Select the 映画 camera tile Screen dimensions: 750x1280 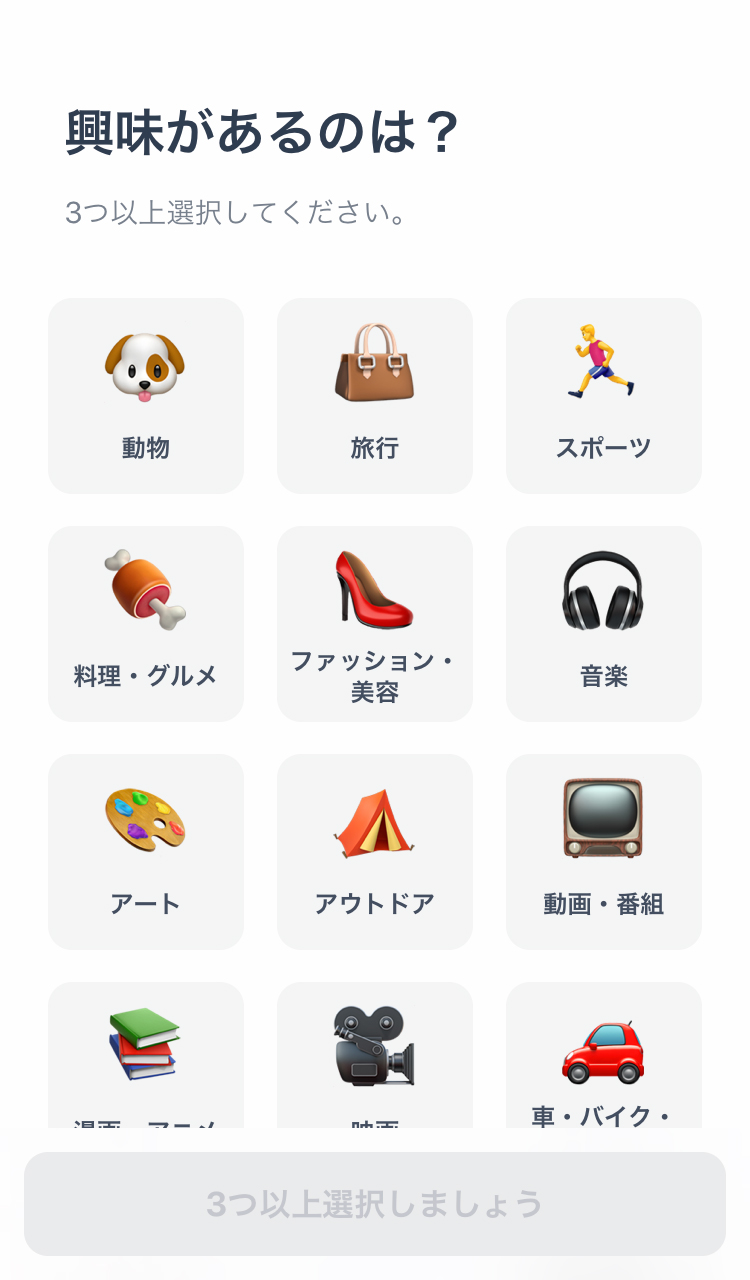point(375,1055)
